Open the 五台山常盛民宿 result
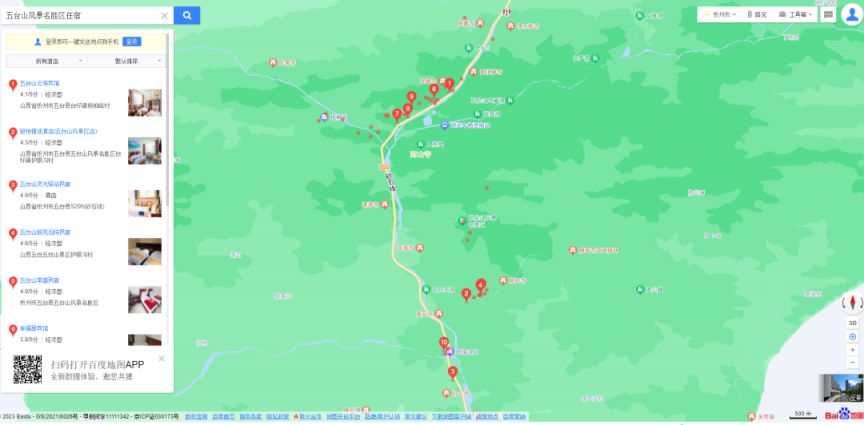 point(40,281)
